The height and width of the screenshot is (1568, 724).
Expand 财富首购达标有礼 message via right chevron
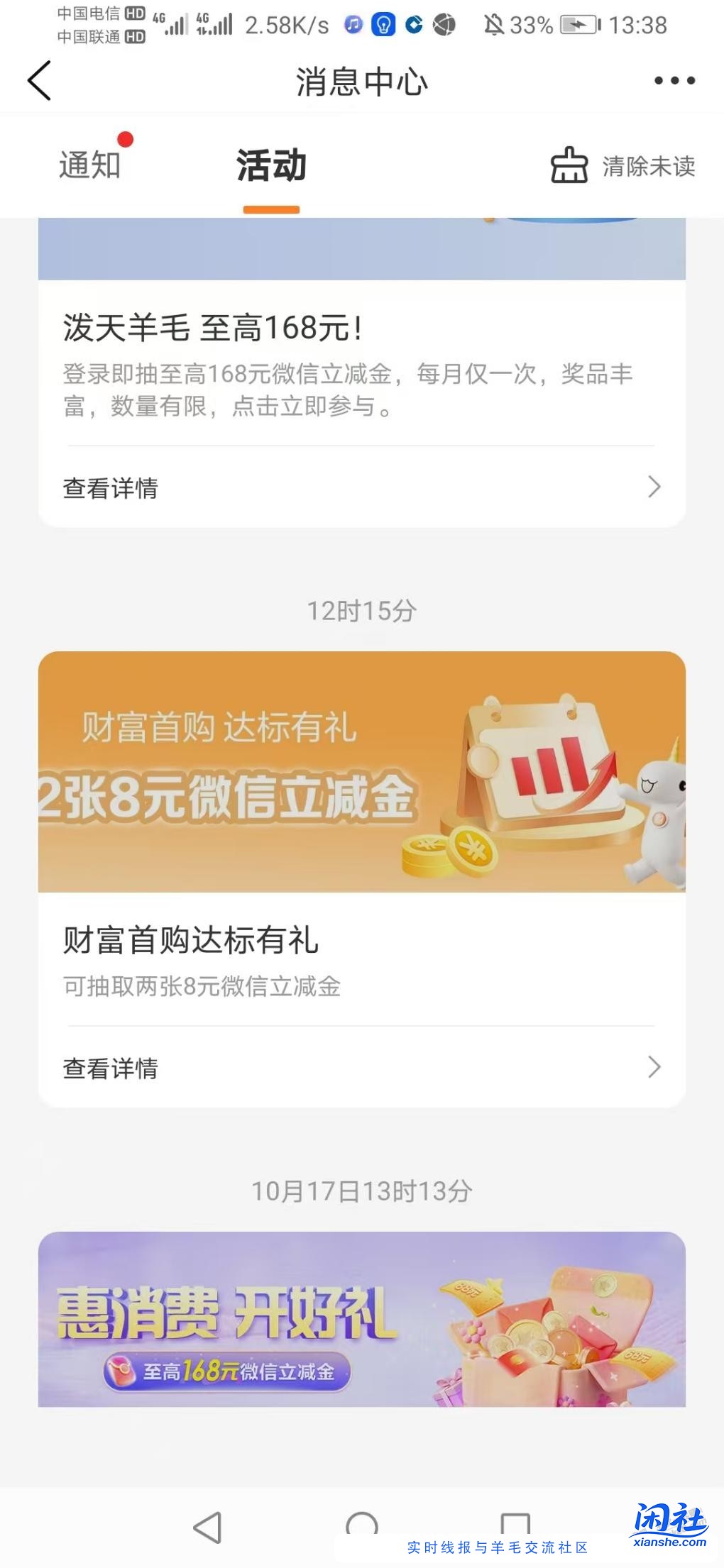tap(654, 1067)
